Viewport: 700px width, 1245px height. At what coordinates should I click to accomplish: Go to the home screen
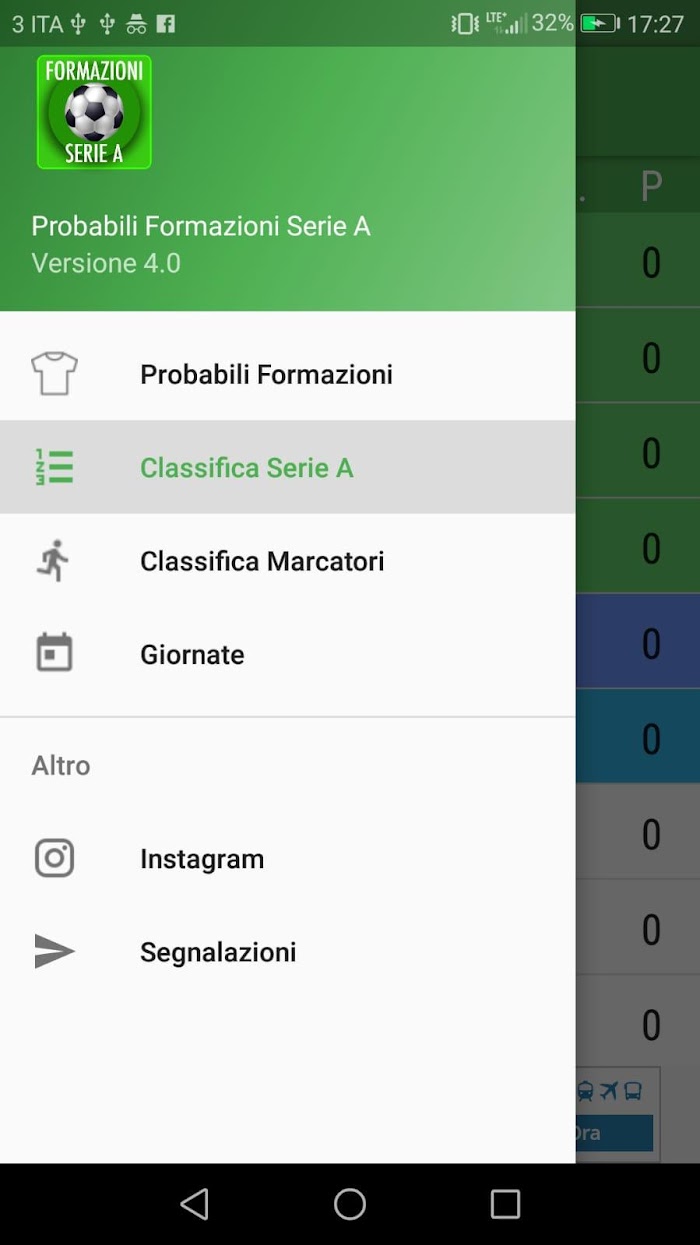click(x=350, y=1204)
